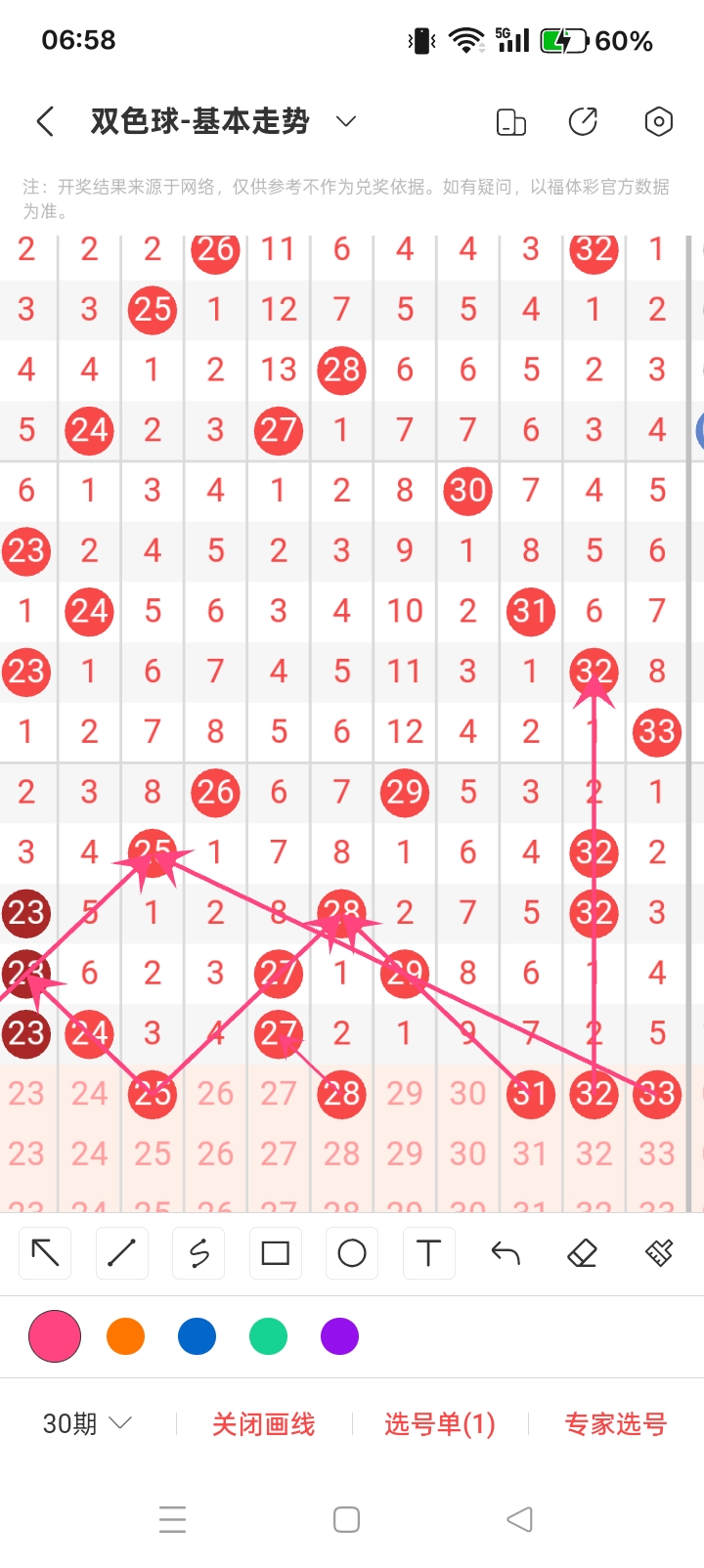Viewport: 704px width, 1568px height.
Task: Share the chart via the share icon
Action: [584, 122]
